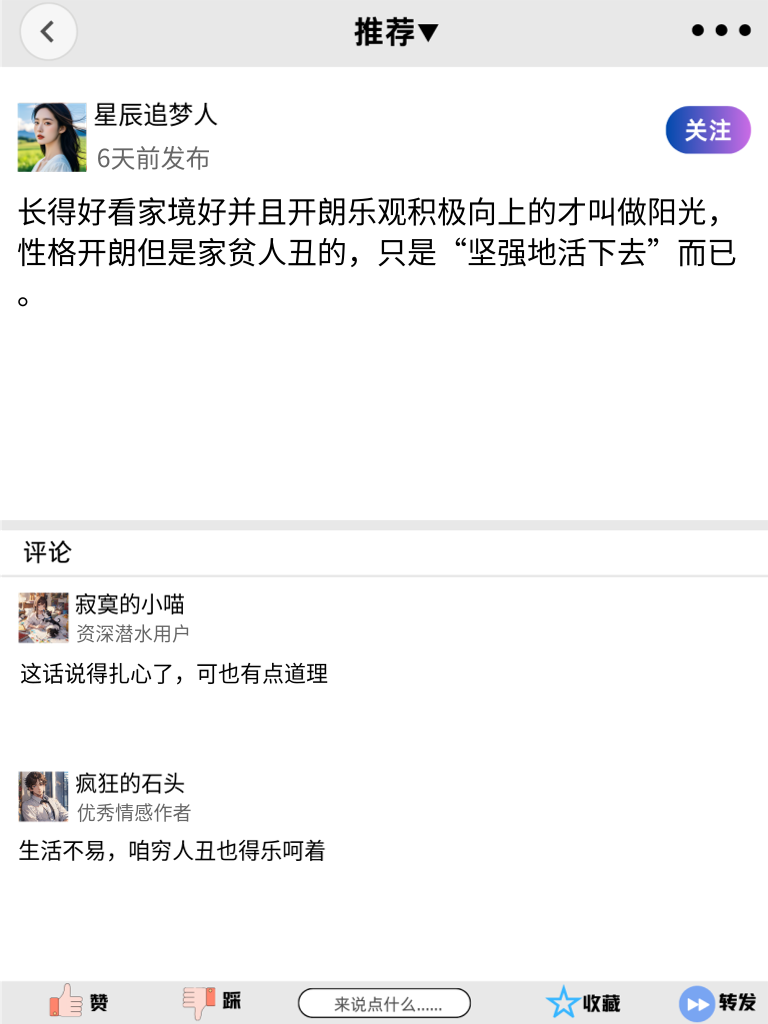Viewport: 768px width, 1024px height.
Task: Open the three-dot more options menu
Action: tap(719, 31)
